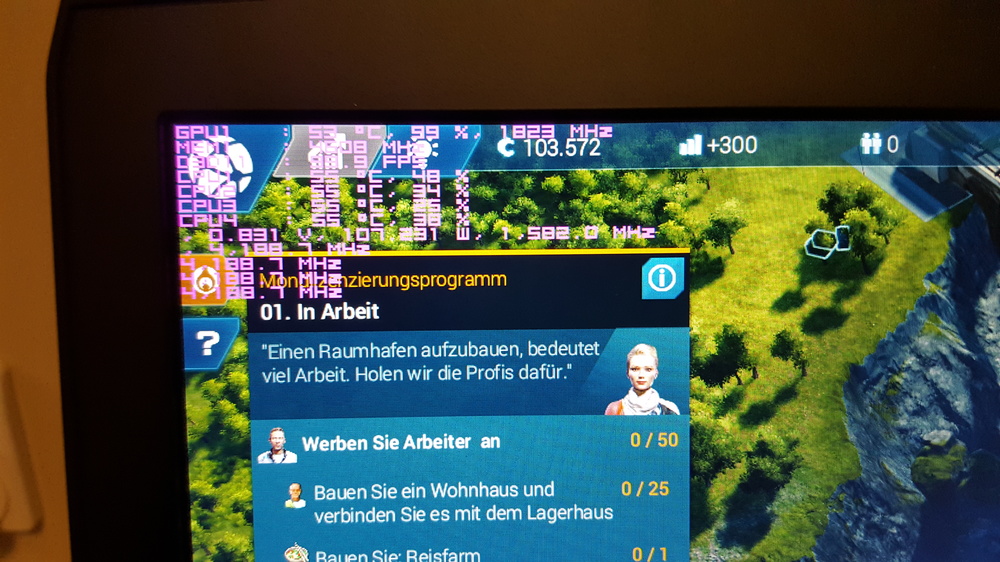The width and height of the screenshot is (1000, 562).
Task: Select the 'Bauen Sie: Reisfarm' objective
Action: [398, 555]
